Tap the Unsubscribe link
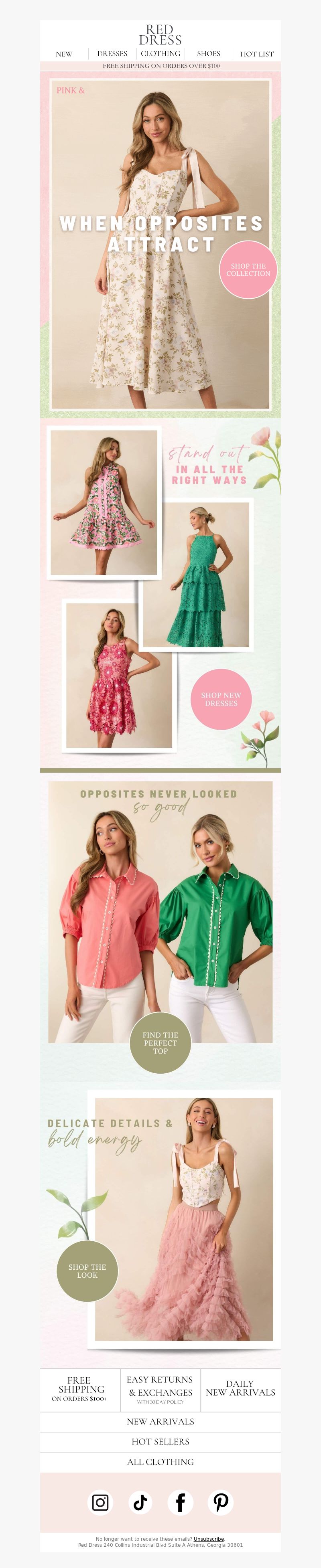 [208, 1539]
